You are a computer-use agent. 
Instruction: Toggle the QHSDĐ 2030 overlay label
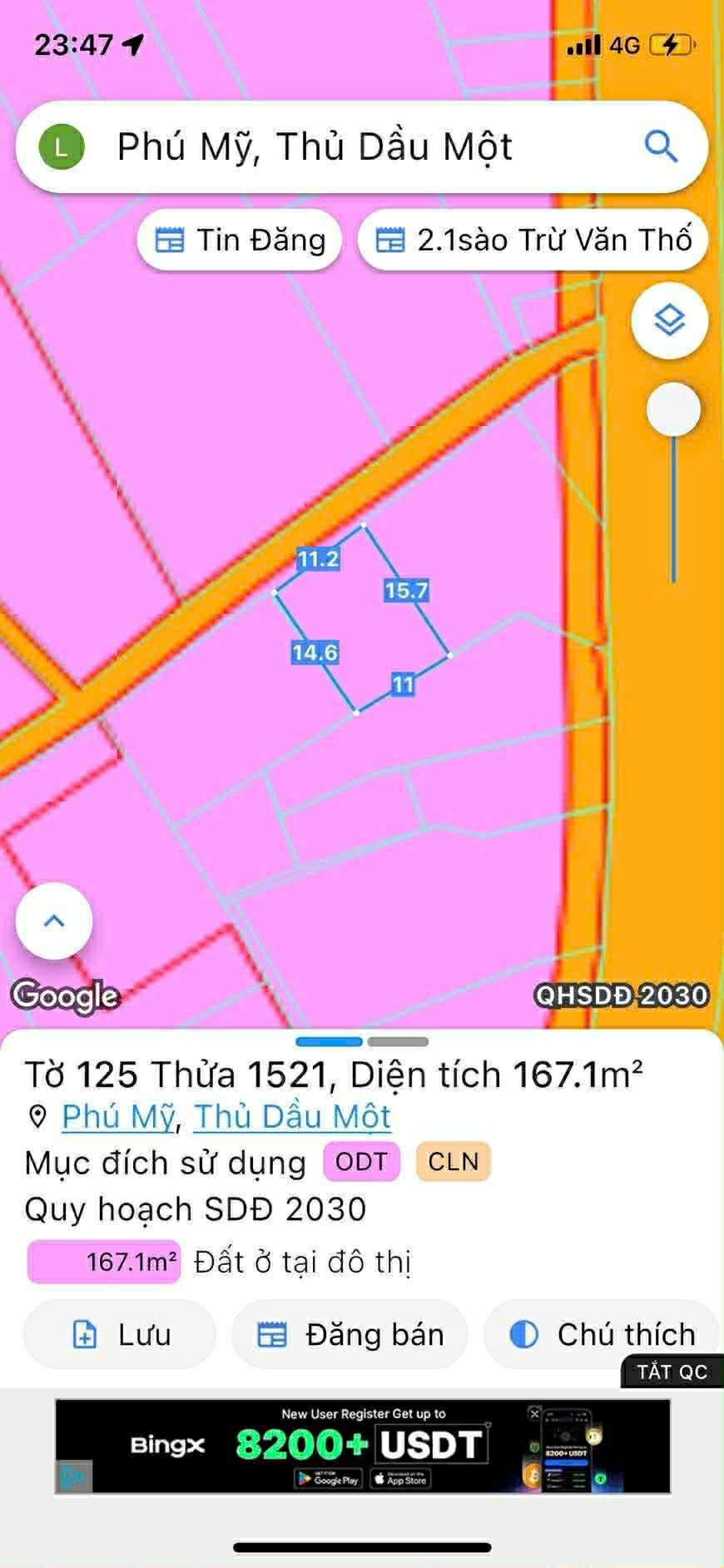(x=620, y=994)
